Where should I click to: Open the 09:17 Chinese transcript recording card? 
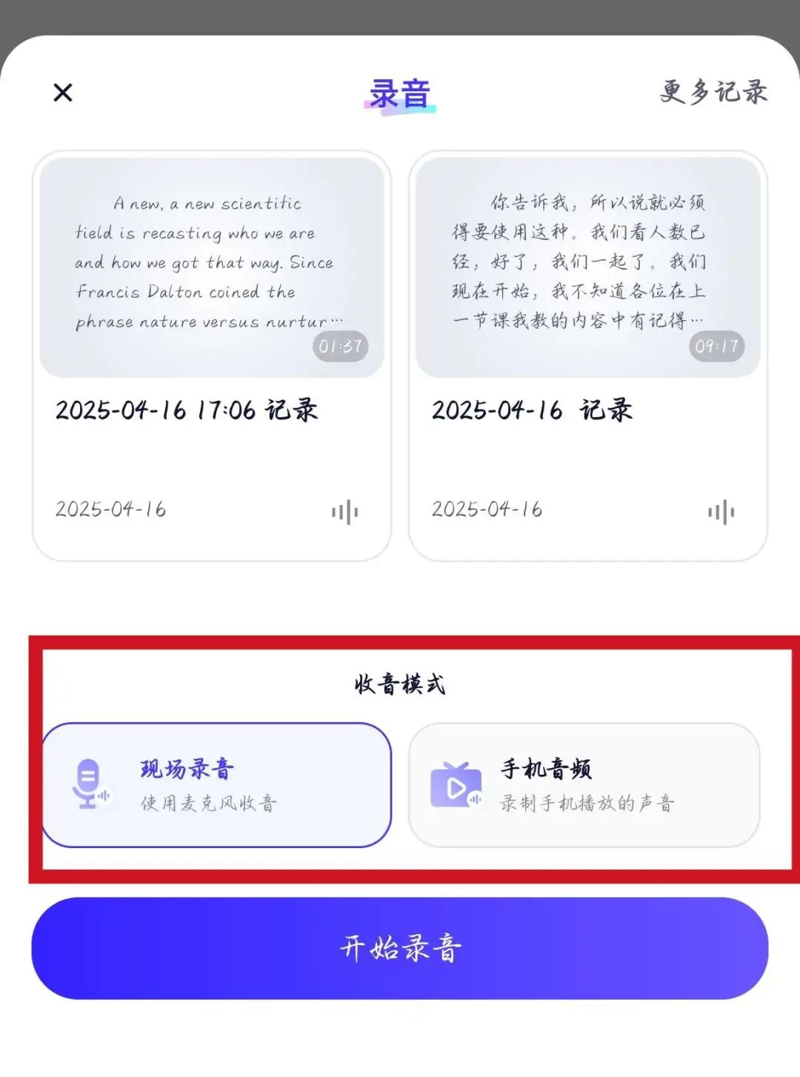click(588, 356)
